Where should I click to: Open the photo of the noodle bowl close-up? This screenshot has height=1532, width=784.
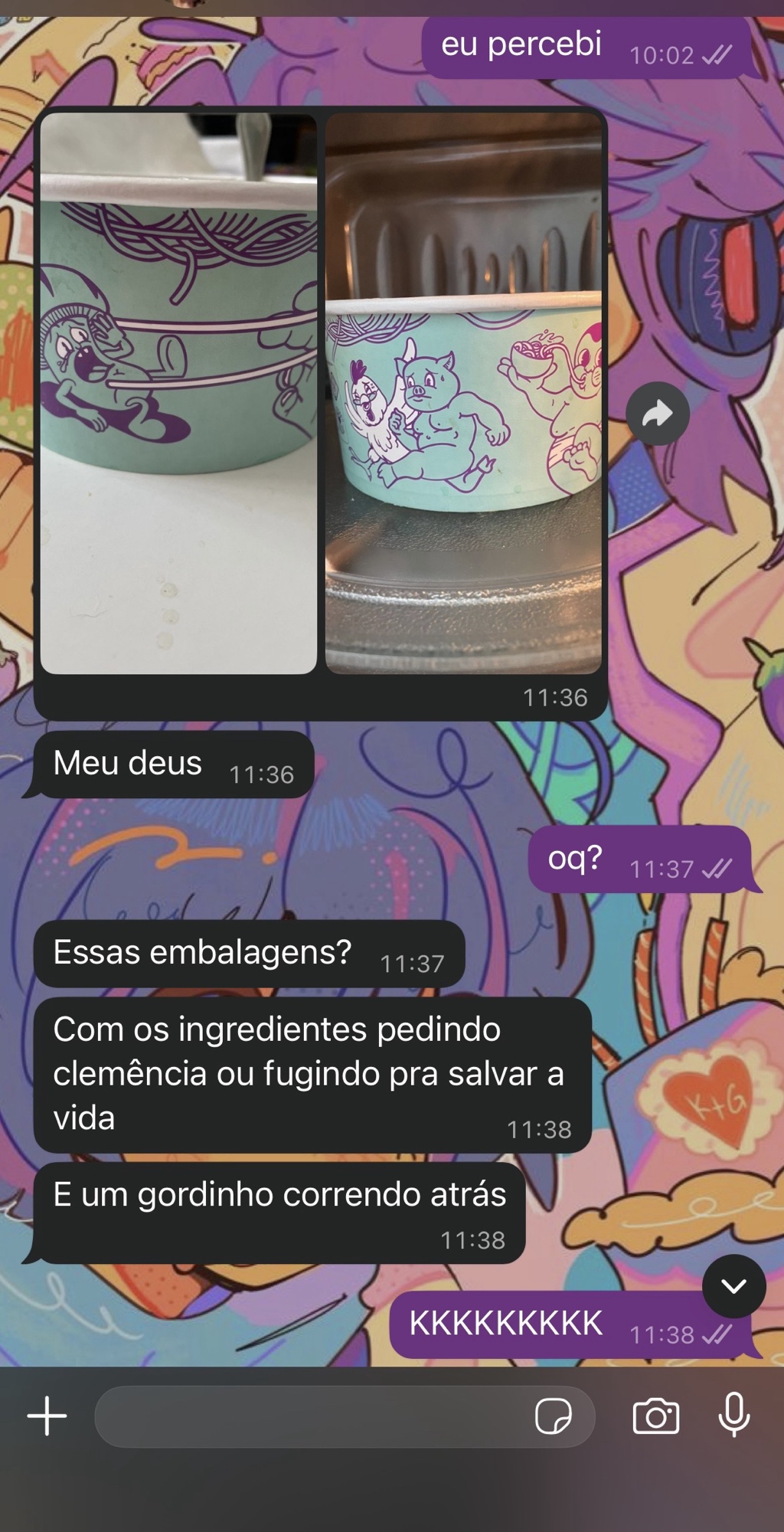click(x=178, y=393)
